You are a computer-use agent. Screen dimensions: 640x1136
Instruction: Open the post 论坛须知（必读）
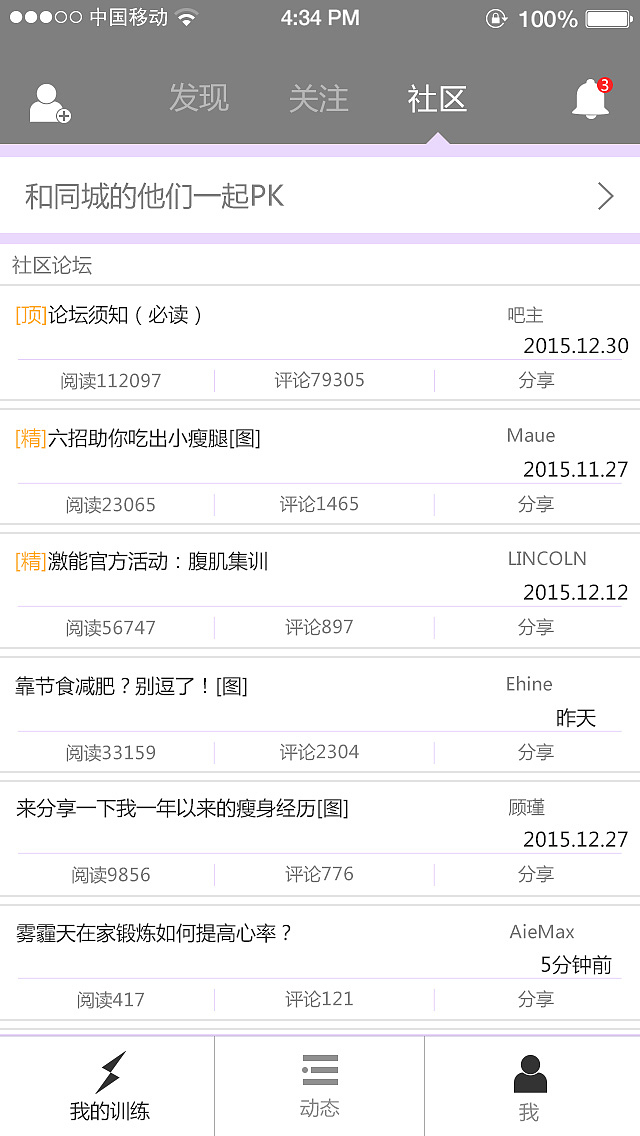109,314
